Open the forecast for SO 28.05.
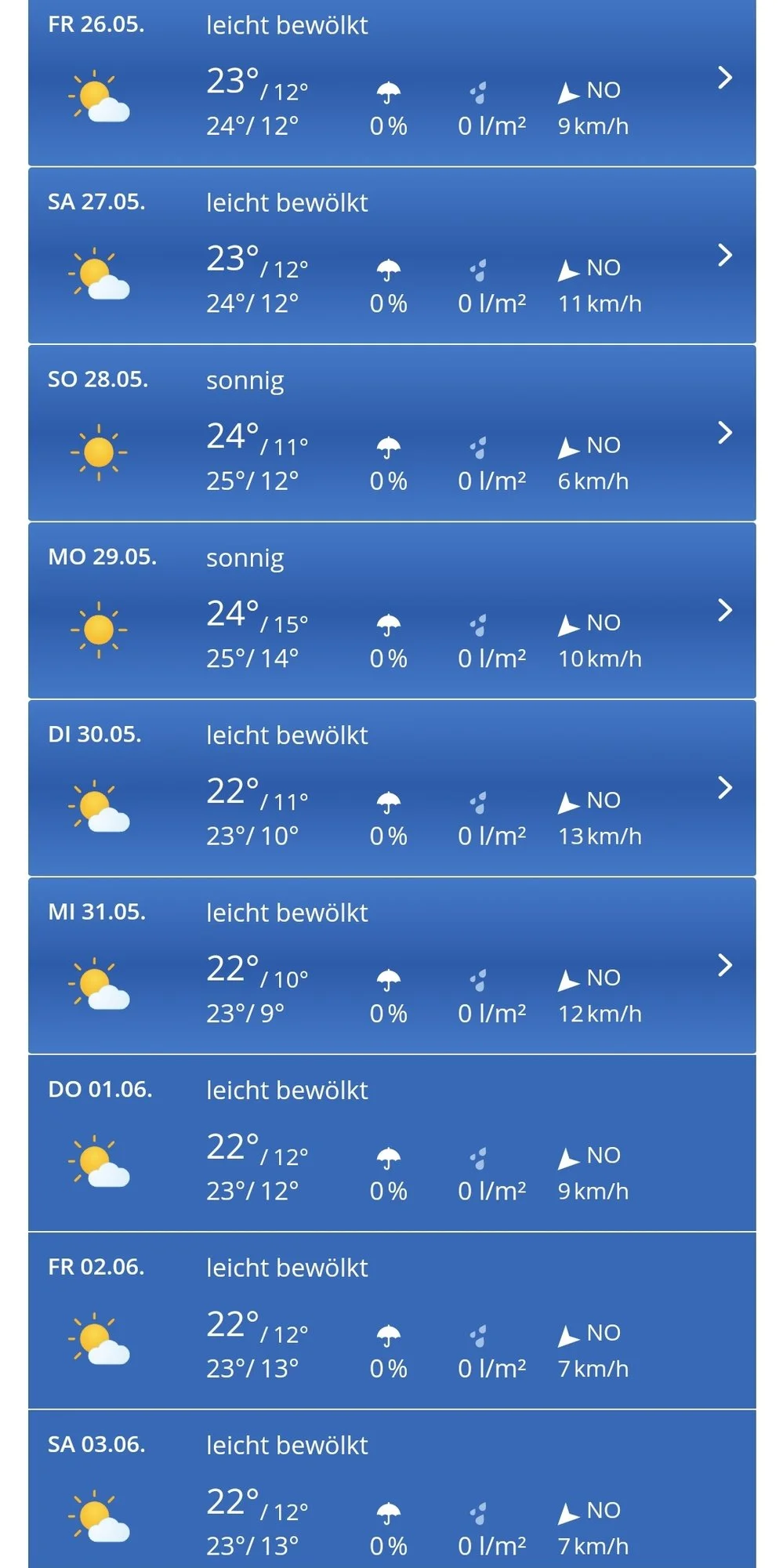This screenshot has height=1568, width=783. 724,432
